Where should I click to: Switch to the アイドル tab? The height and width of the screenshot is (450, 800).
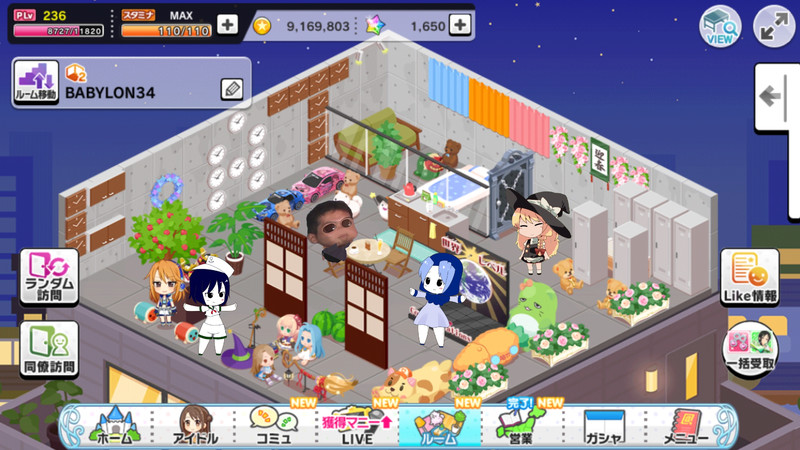pyautogui.click(x=196, y=427)
